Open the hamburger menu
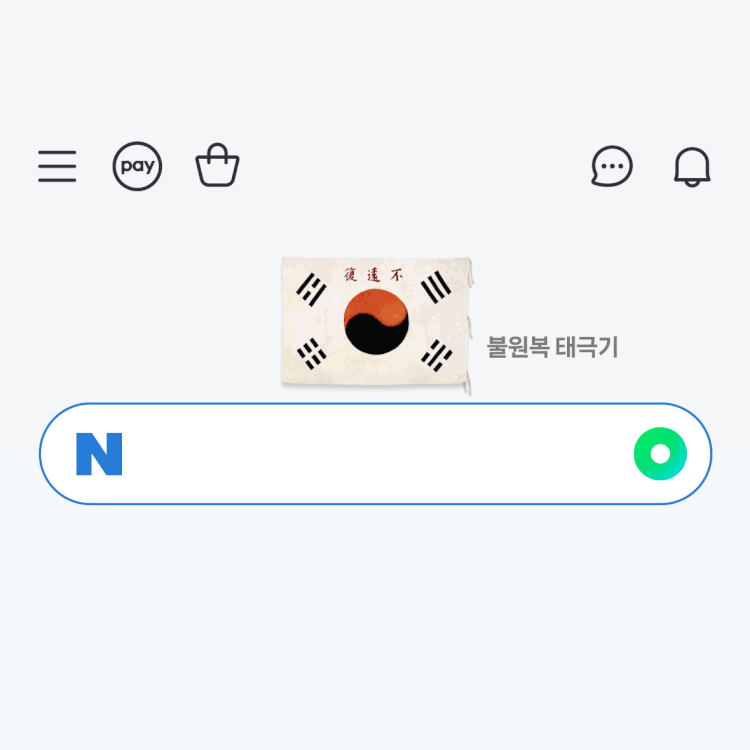 tap(57, 166)
